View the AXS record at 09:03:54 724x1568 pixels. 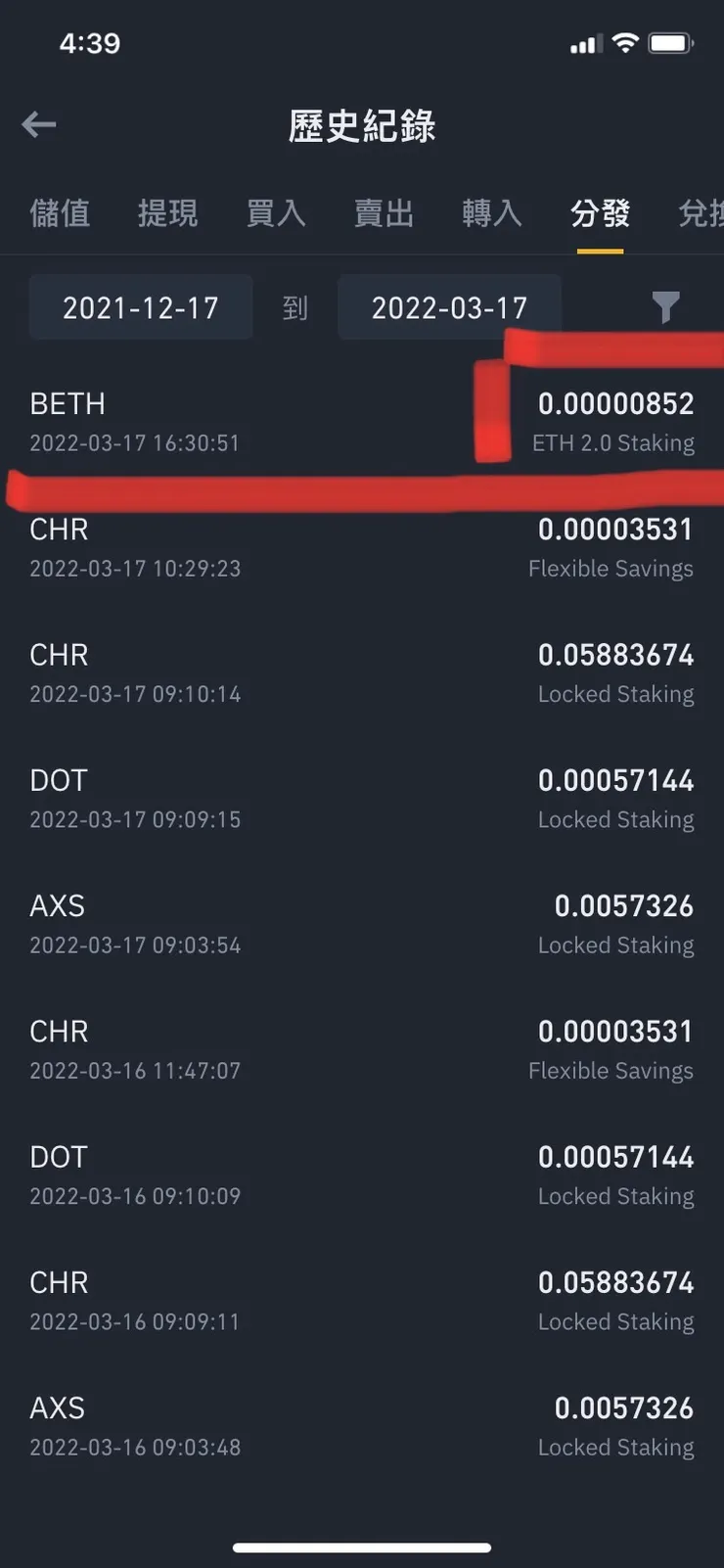coord(362,924)
